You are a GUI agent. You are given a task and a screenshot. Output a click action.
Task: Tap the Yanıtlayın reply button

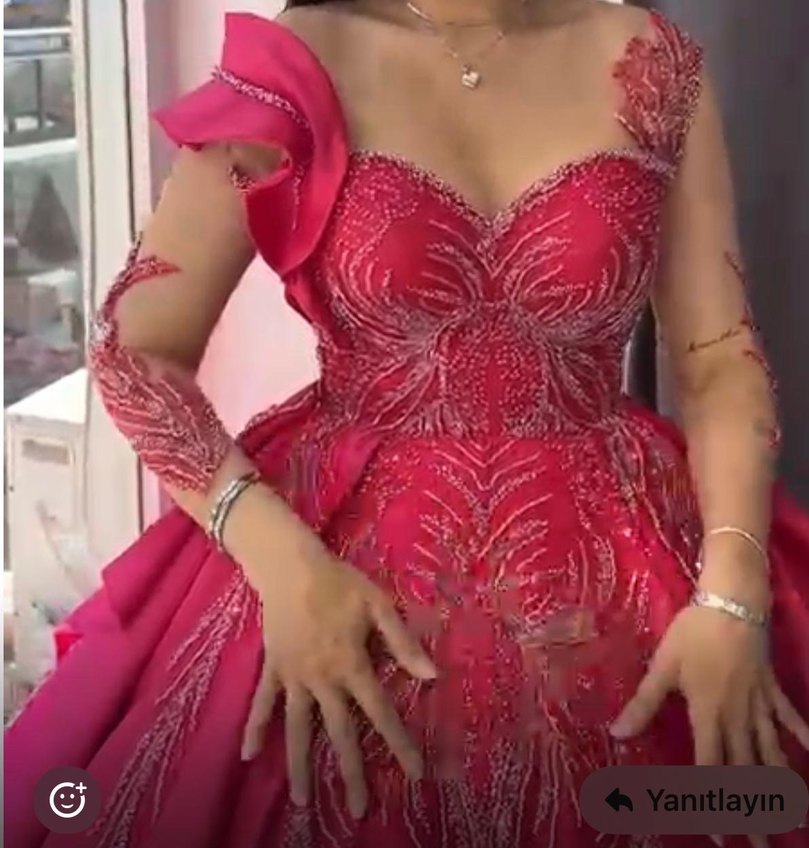pyautogui.click(x=694, y=800)
